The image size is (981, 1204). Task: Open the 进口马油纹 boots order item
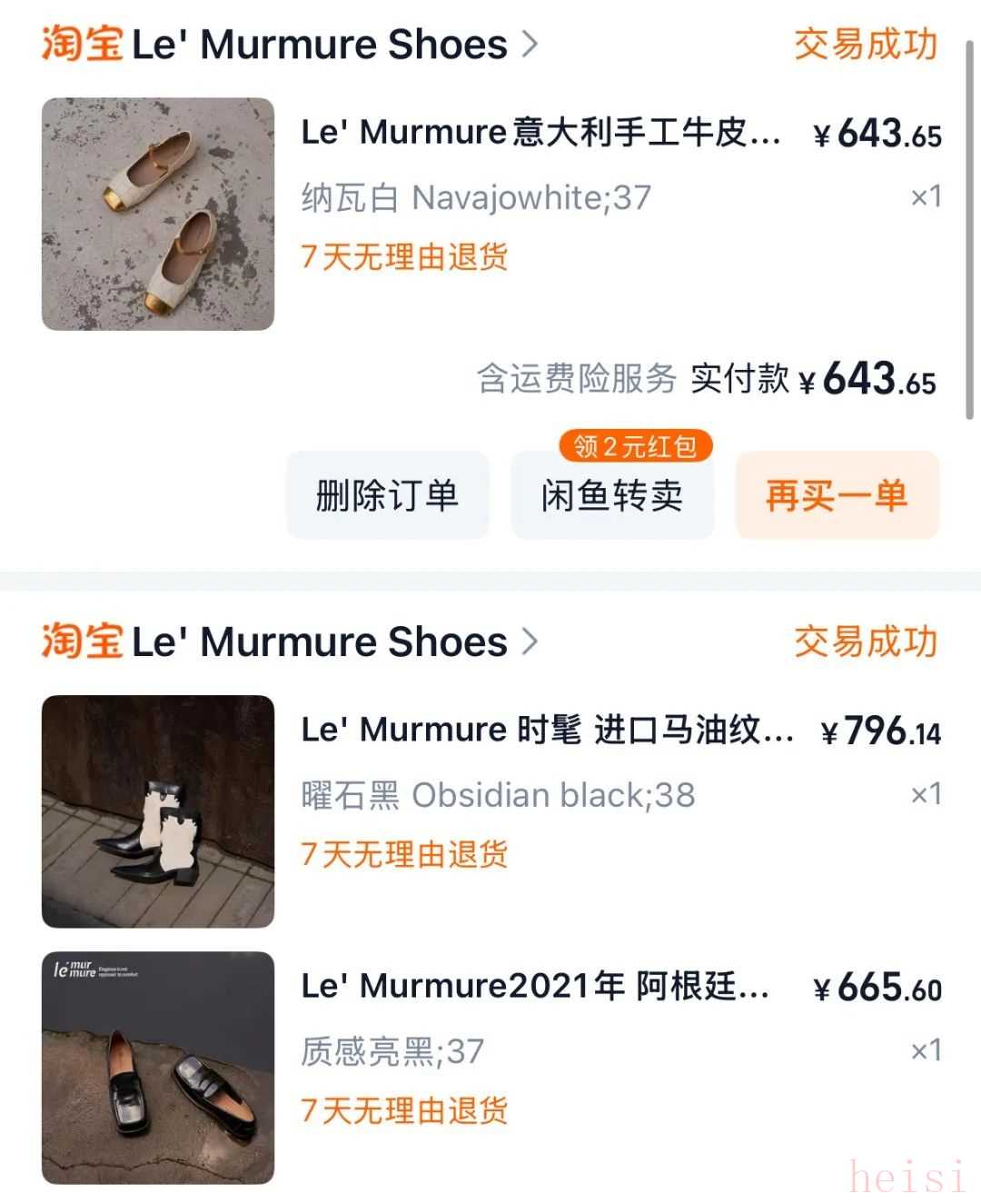pos(547,730)
